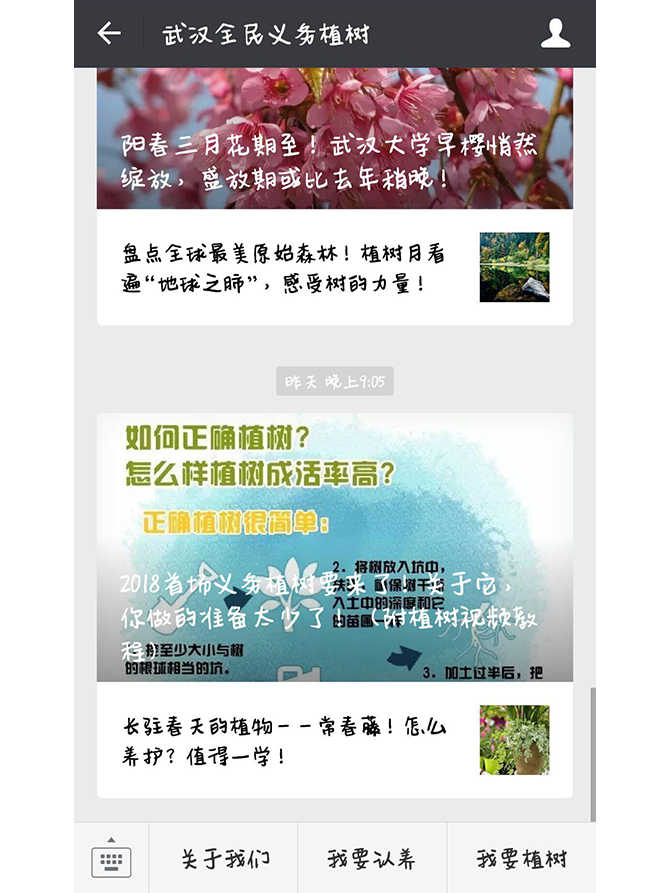Open the article about ivy plant care
The height and width of the screenshot is (893, 670).
click(334, 740)
